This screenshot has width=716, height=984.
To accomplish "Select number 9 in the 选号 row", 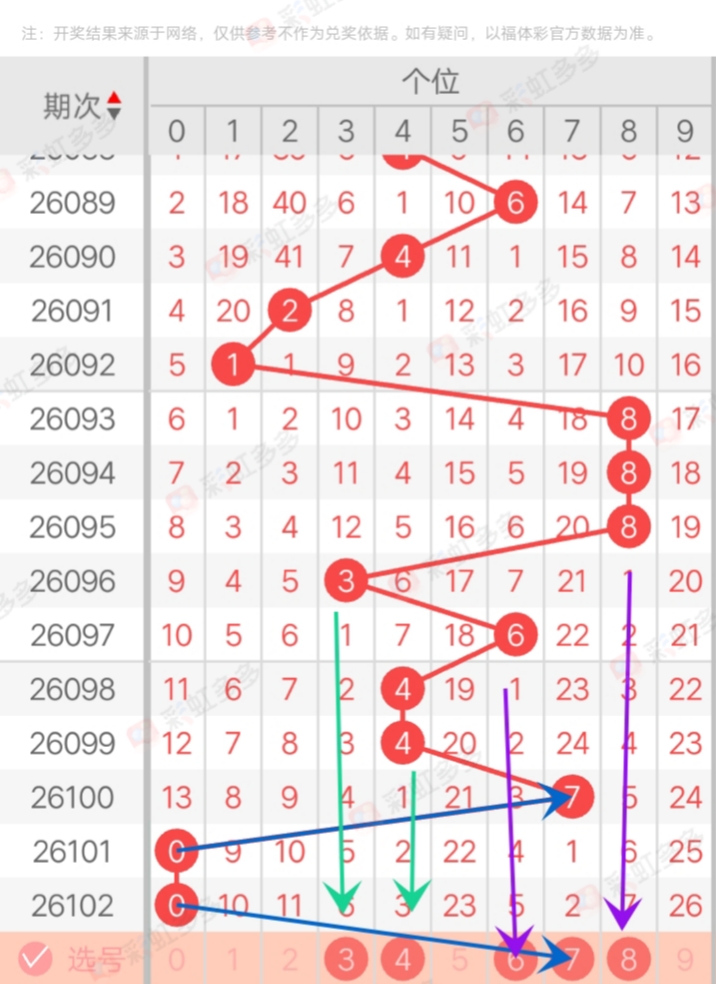I will pyautogui.click(x=685, y=961).
